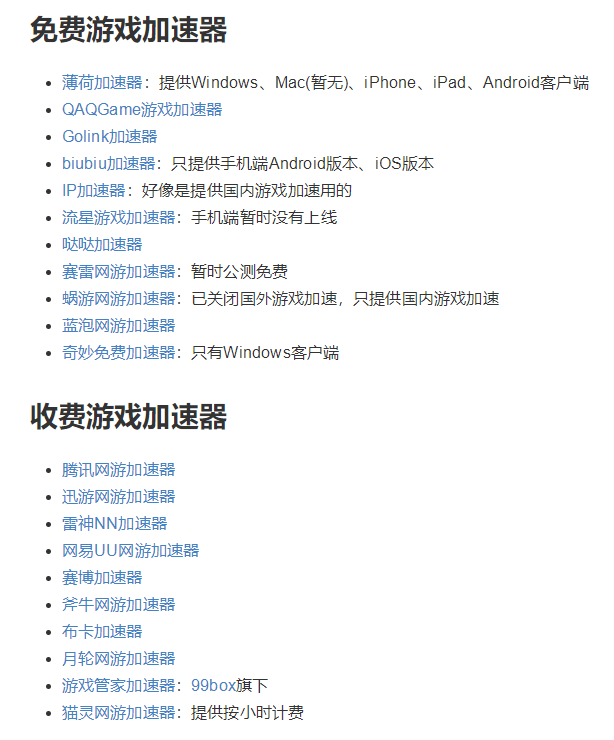This screenshot has width=614, height=740.
Task: Follow the IP加速器 link
Action: (x=93, y=190)
